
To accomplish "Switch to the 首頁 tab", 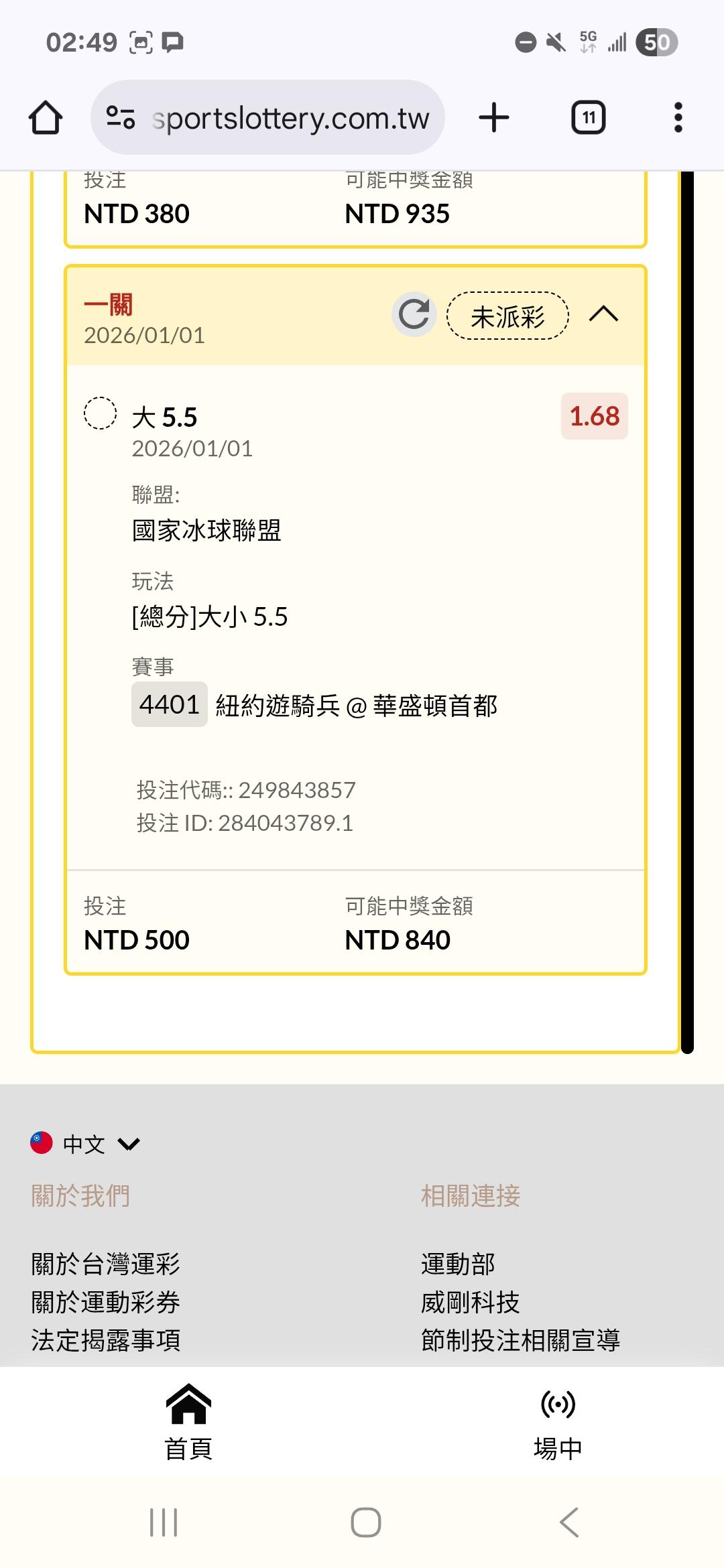I will [188, 1422].
